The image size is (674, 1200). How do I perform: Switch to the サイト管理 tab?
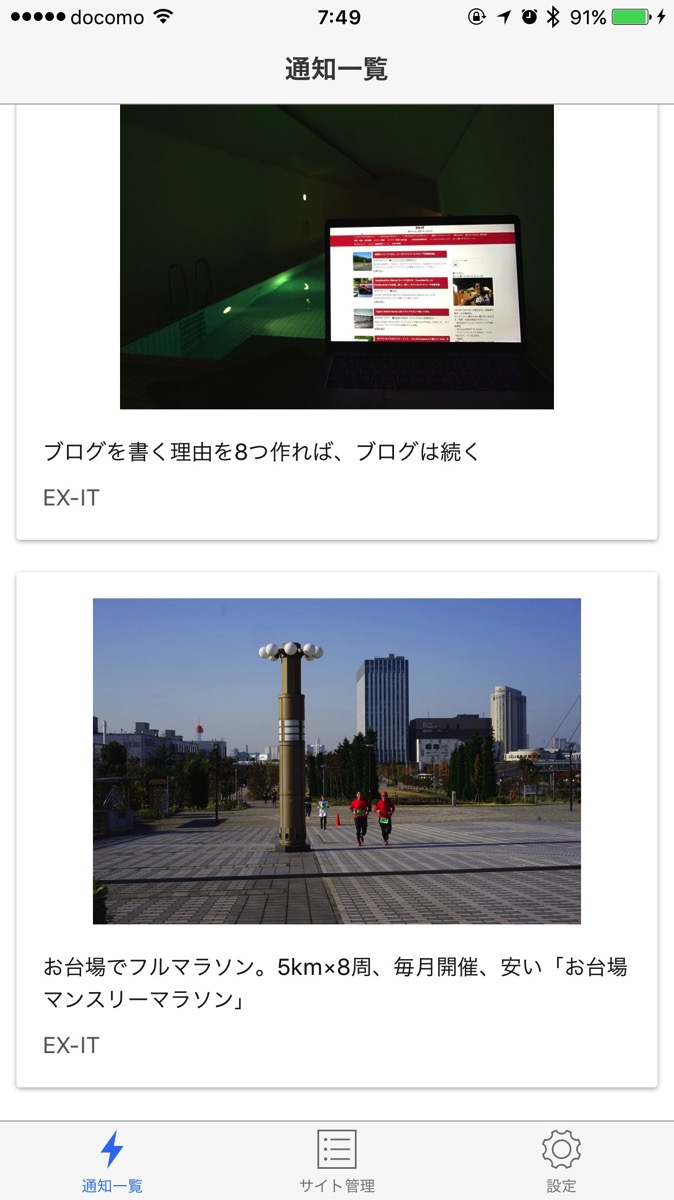tap(337, 1160)
